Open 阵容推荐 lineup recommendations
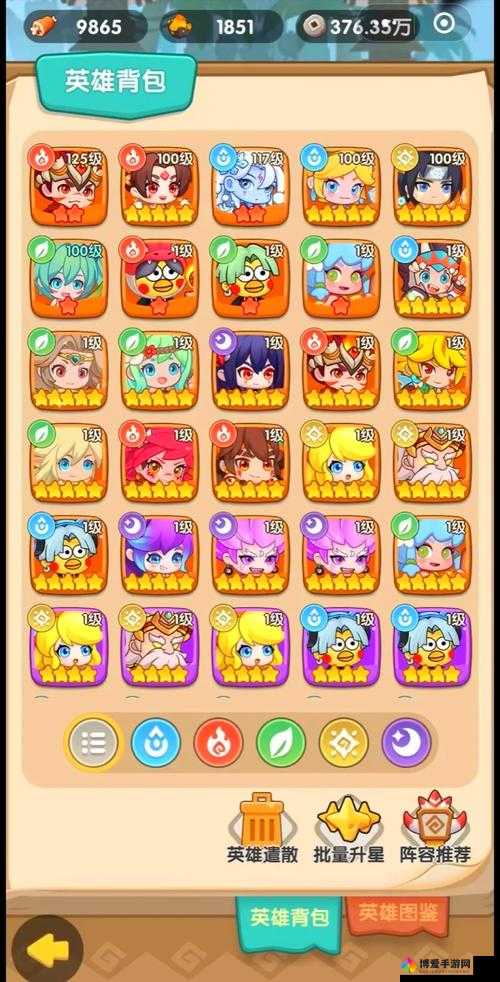The image size is (500, 982). (435, 828)
